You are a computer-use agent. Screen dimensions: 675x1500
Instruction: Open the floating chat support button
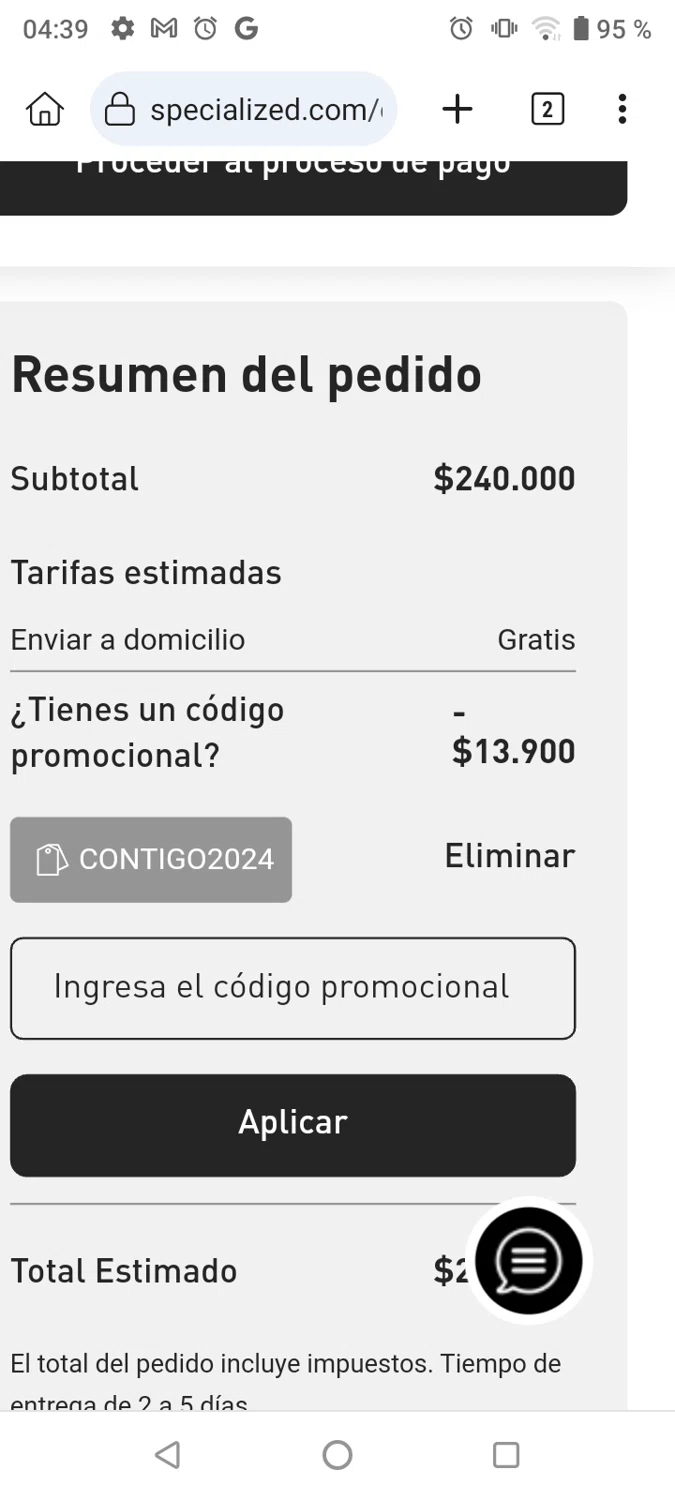click(528, 1260)
